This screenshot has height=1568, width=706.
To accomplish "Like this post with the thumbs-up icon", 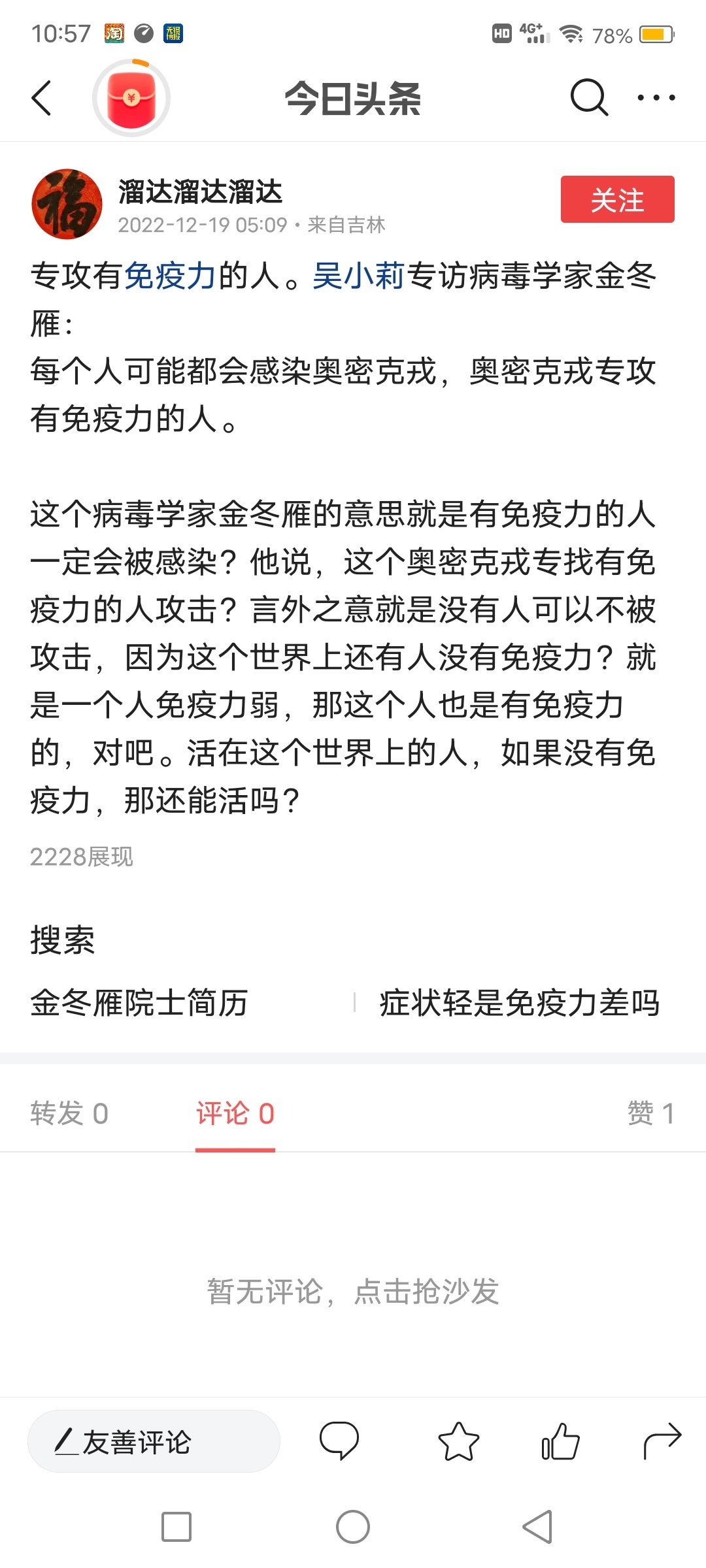I will (x=560, y=1441).
